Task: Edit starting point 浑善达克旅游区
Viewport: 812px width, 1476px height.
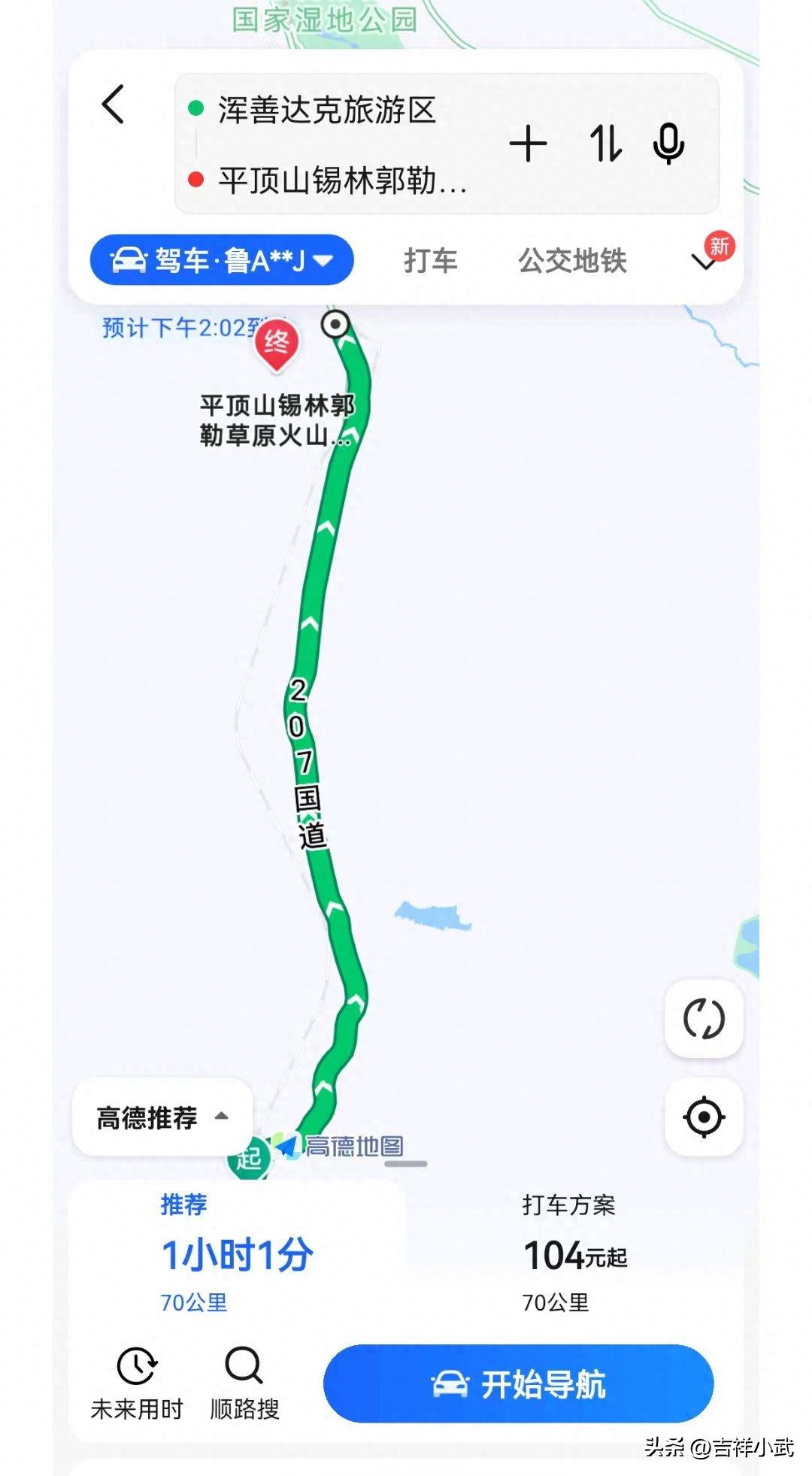Action: click(x=326, y=111)
